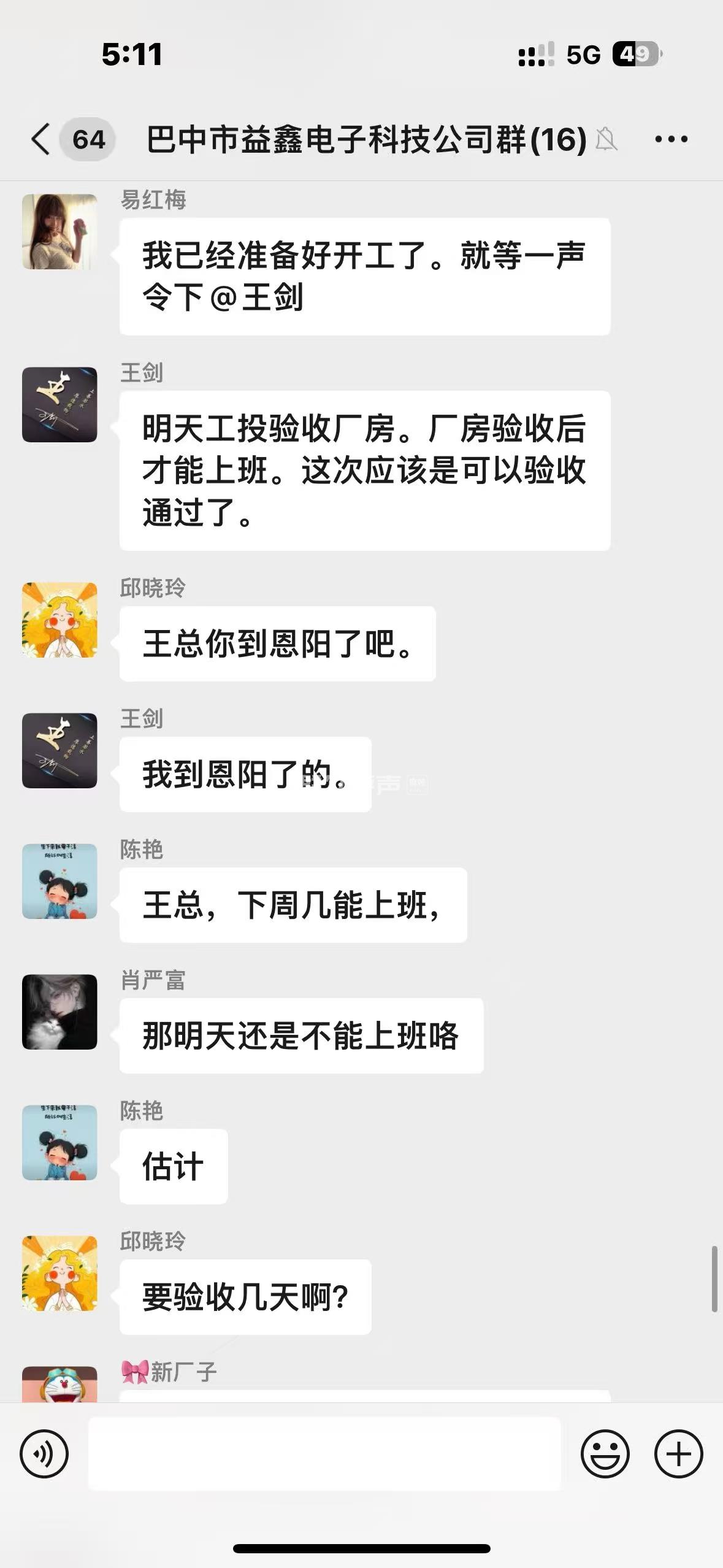
Task: Open 邱晓玲's avatar beside 要验收几天啊 message
Action: tap(59, 1273)
